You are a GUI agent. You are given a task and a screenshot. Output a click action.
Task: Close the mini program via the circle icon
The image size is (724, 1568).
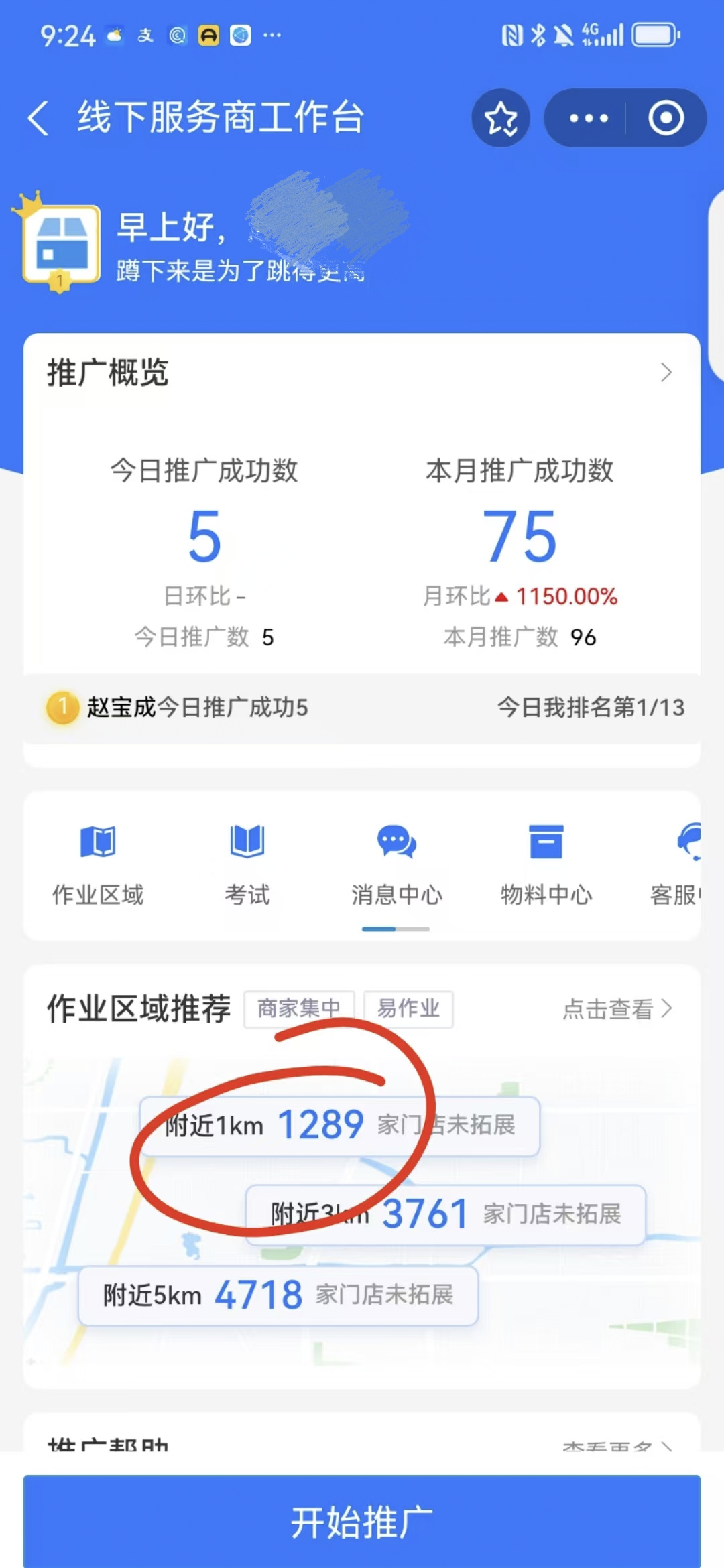pyautogui.click(x=666, y=118)
